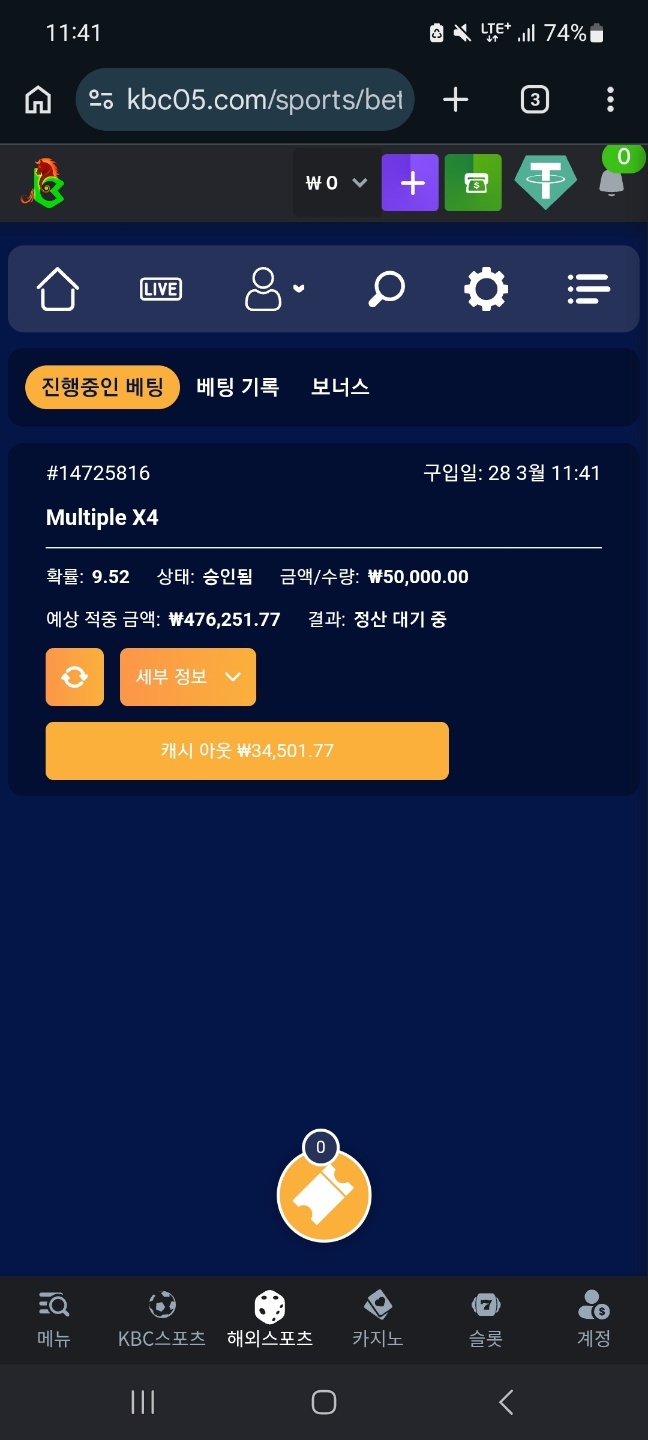
Task: Switch to the 카지노 bottom tab
Action: pos(378,1320)
